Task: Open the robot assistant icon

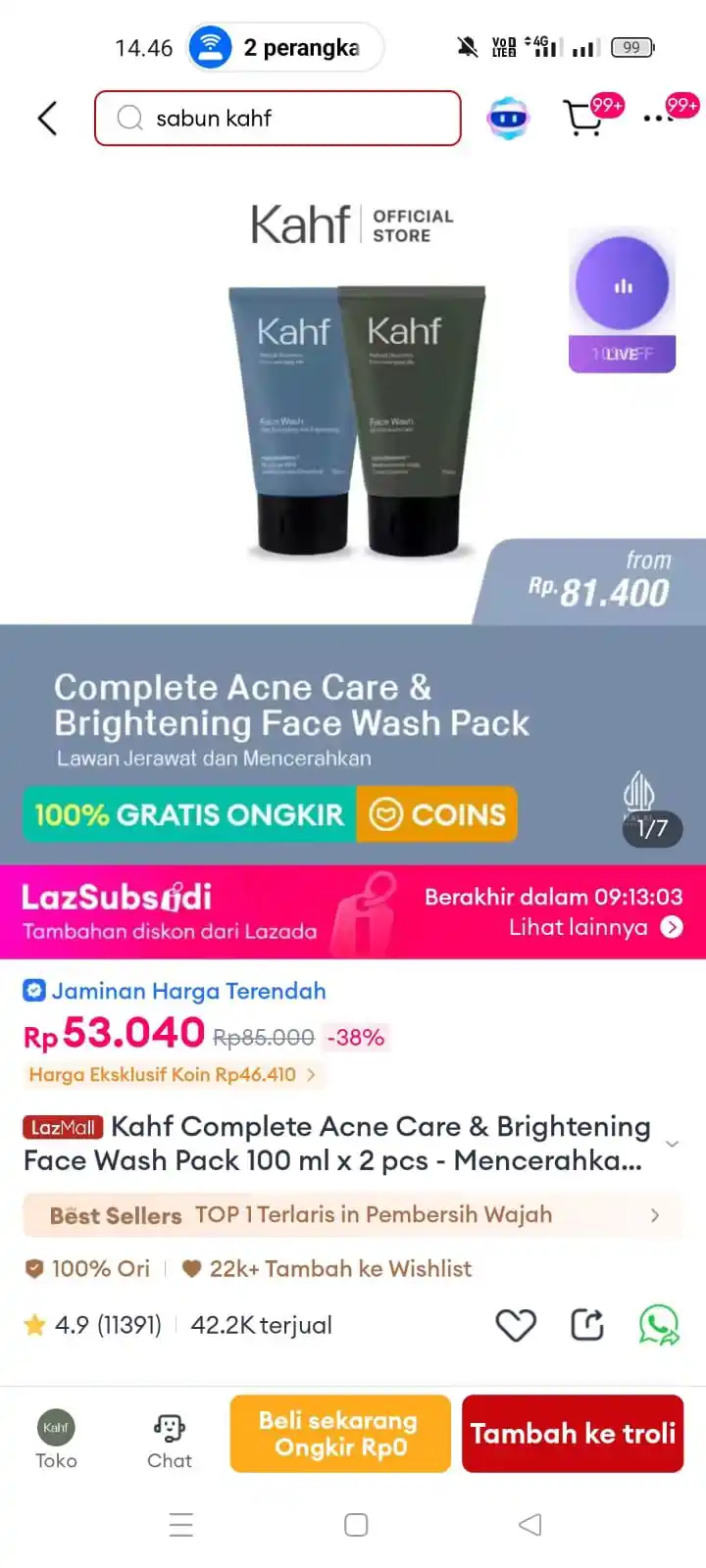Action: pos(508,119)
